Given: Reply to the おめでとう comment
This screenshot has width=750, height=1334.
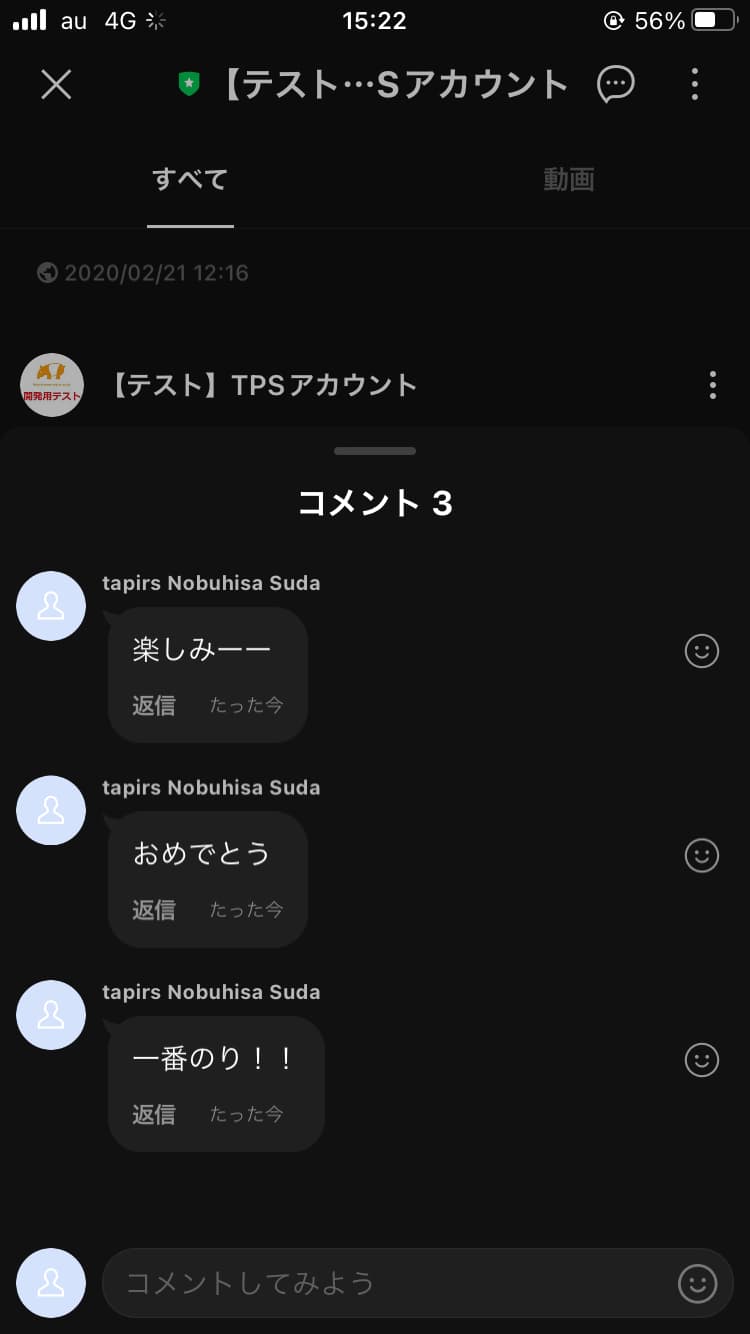Looking at the screenshot, I should pyautogui.click(x=154, y=909).
